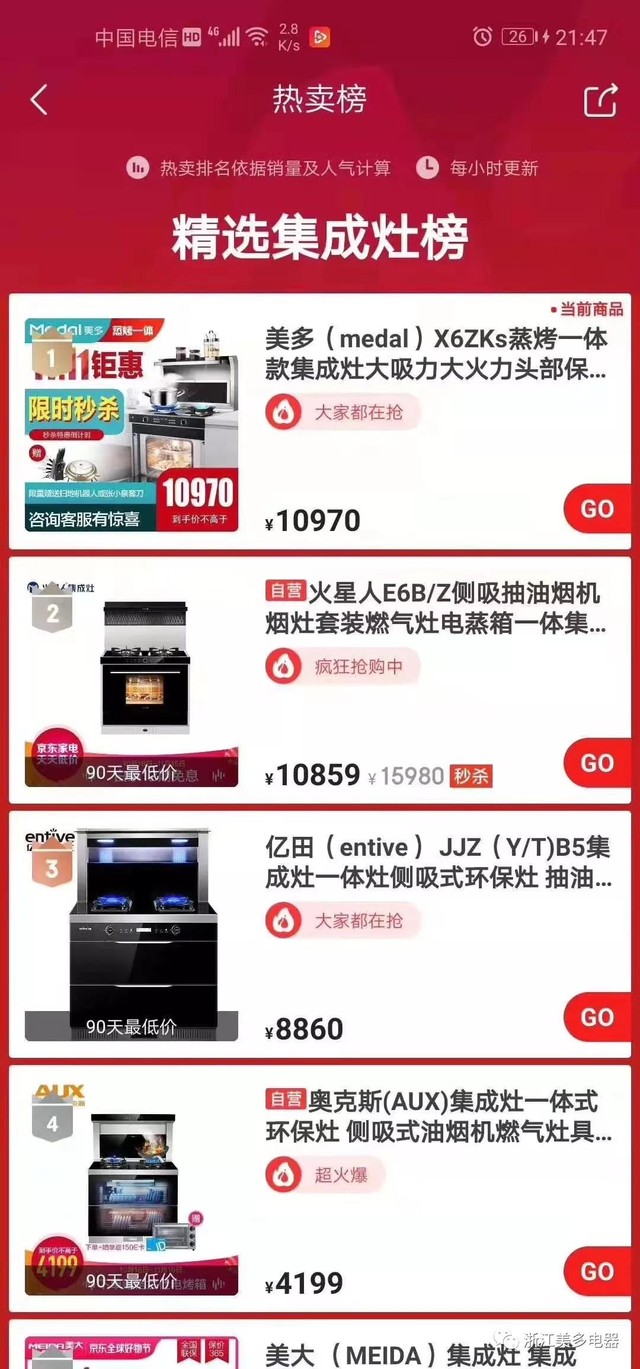
Task: Open the 美多 X6ZKs product image
Action: pyautogui.click(x=131, y=424)
